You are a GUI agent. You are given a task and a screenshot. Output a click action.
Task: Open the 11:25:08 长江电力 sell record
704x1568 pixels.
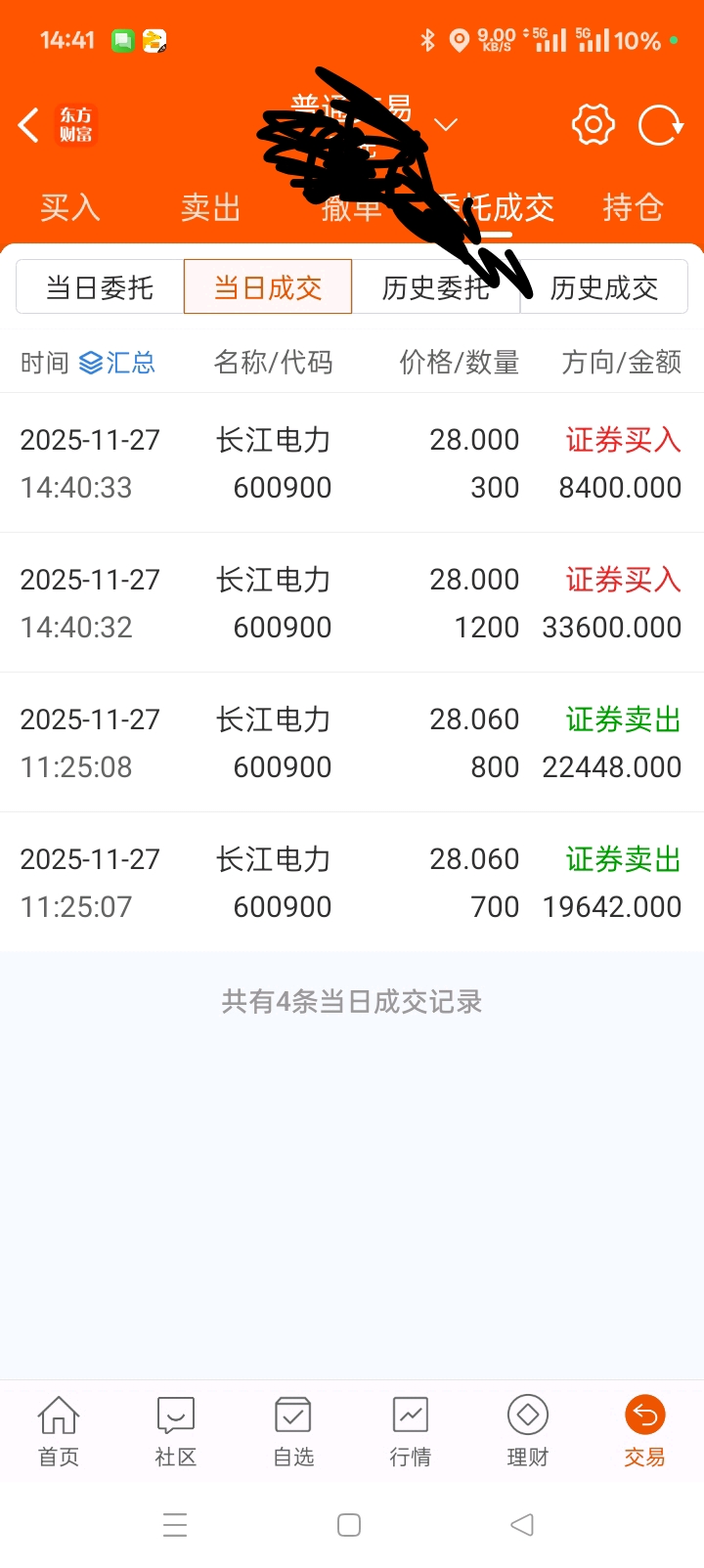(352, 743)
